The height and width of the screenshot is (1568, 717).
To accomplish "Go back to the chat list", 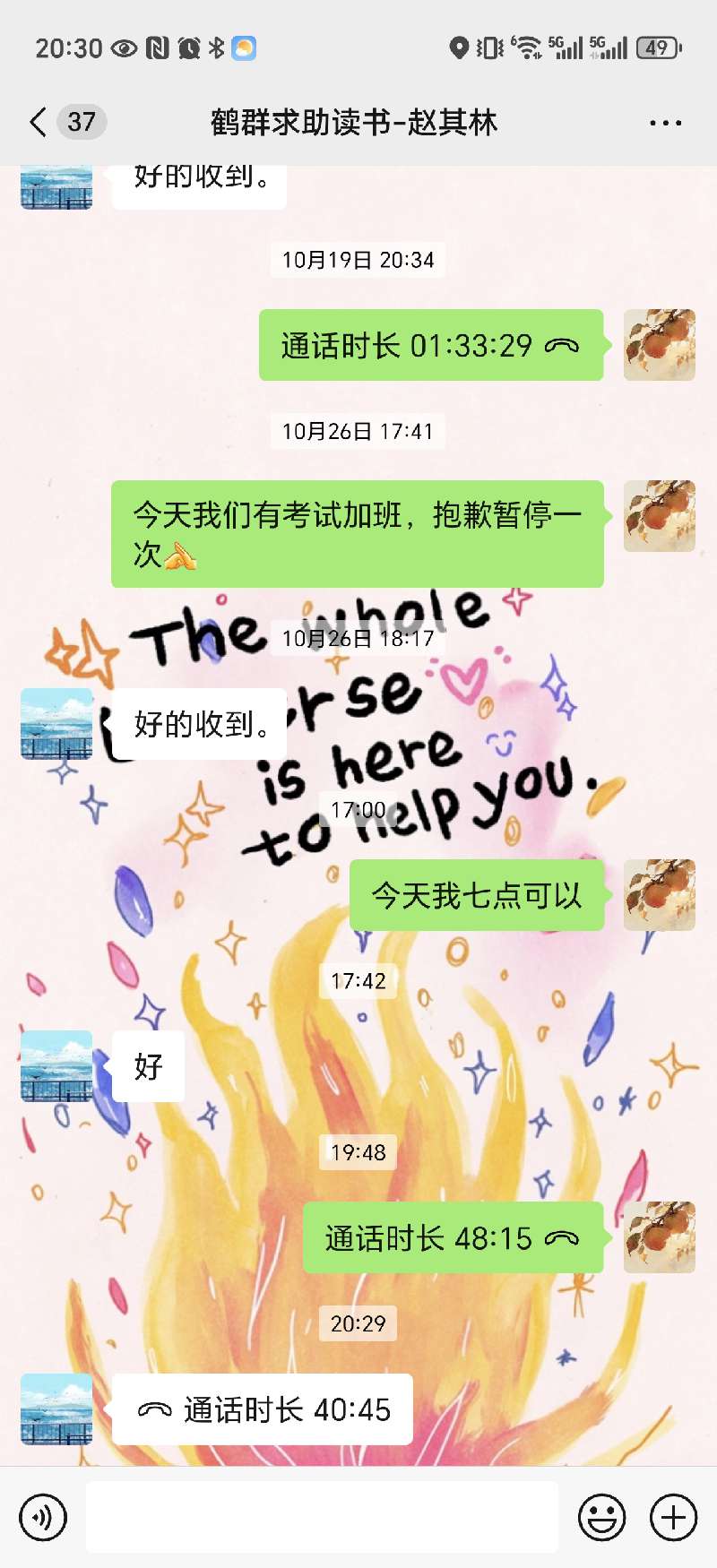I will 39,122.
